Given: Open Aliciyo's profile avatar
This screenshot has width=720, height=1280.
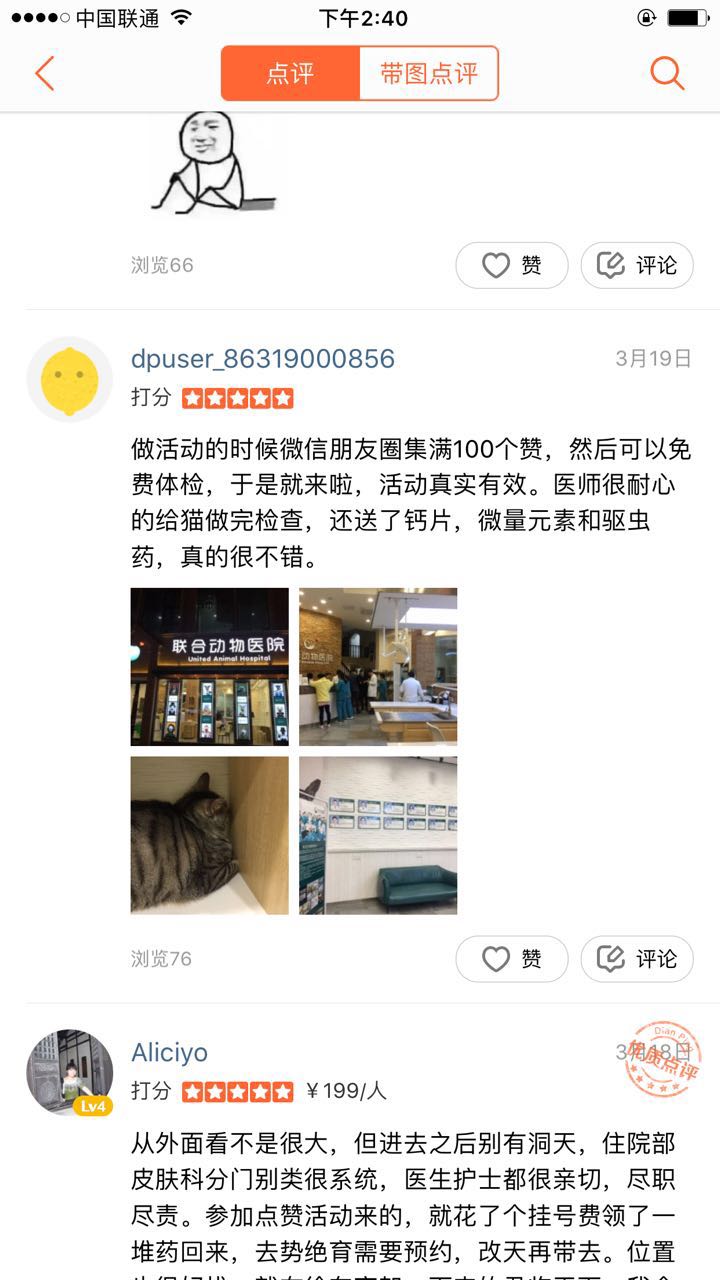Looking at the screenshot, I should pyautogui.click(x=69, y=1072).
